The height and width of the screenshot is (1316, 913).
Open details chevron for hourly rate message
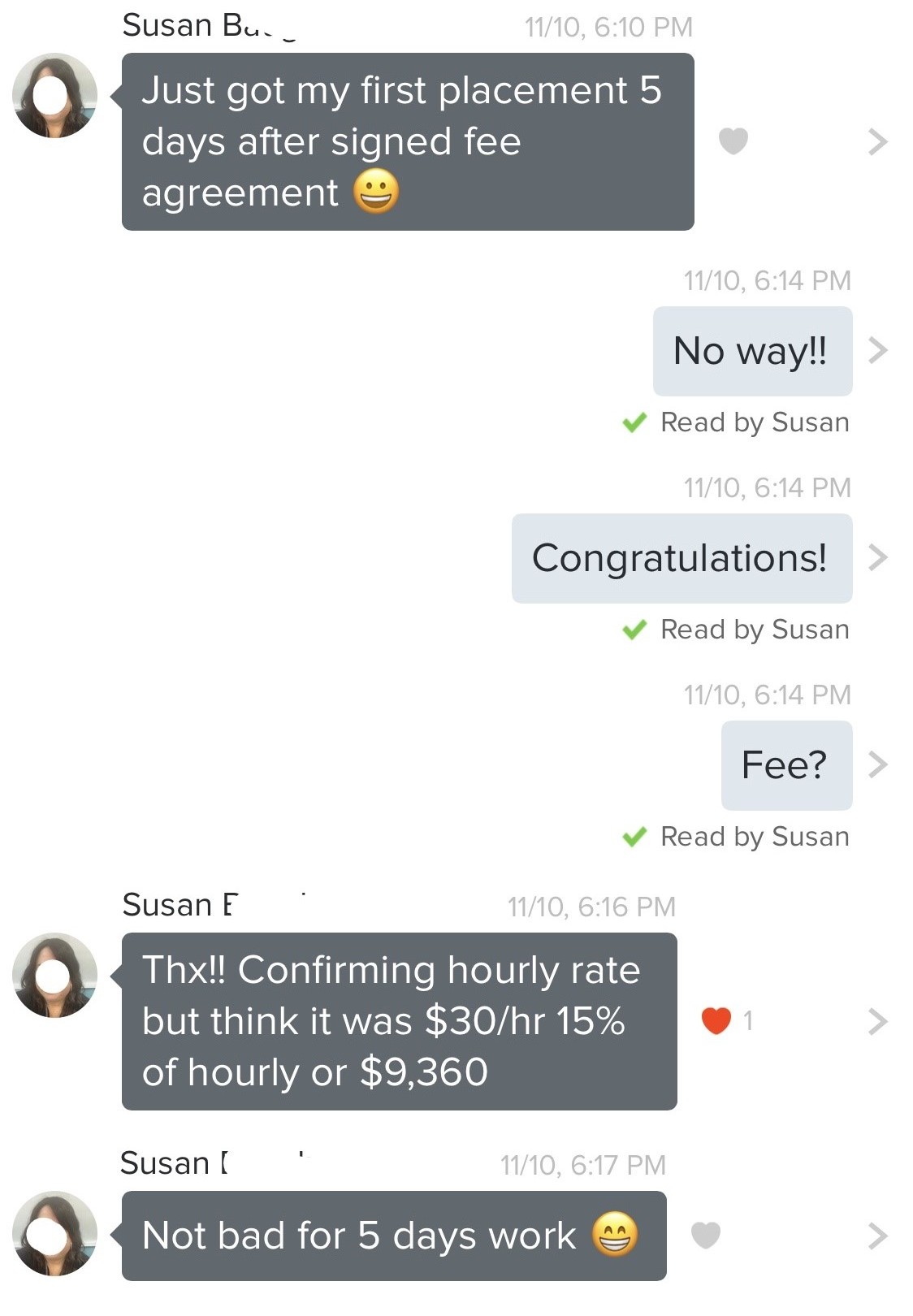tap(877, 1021)
